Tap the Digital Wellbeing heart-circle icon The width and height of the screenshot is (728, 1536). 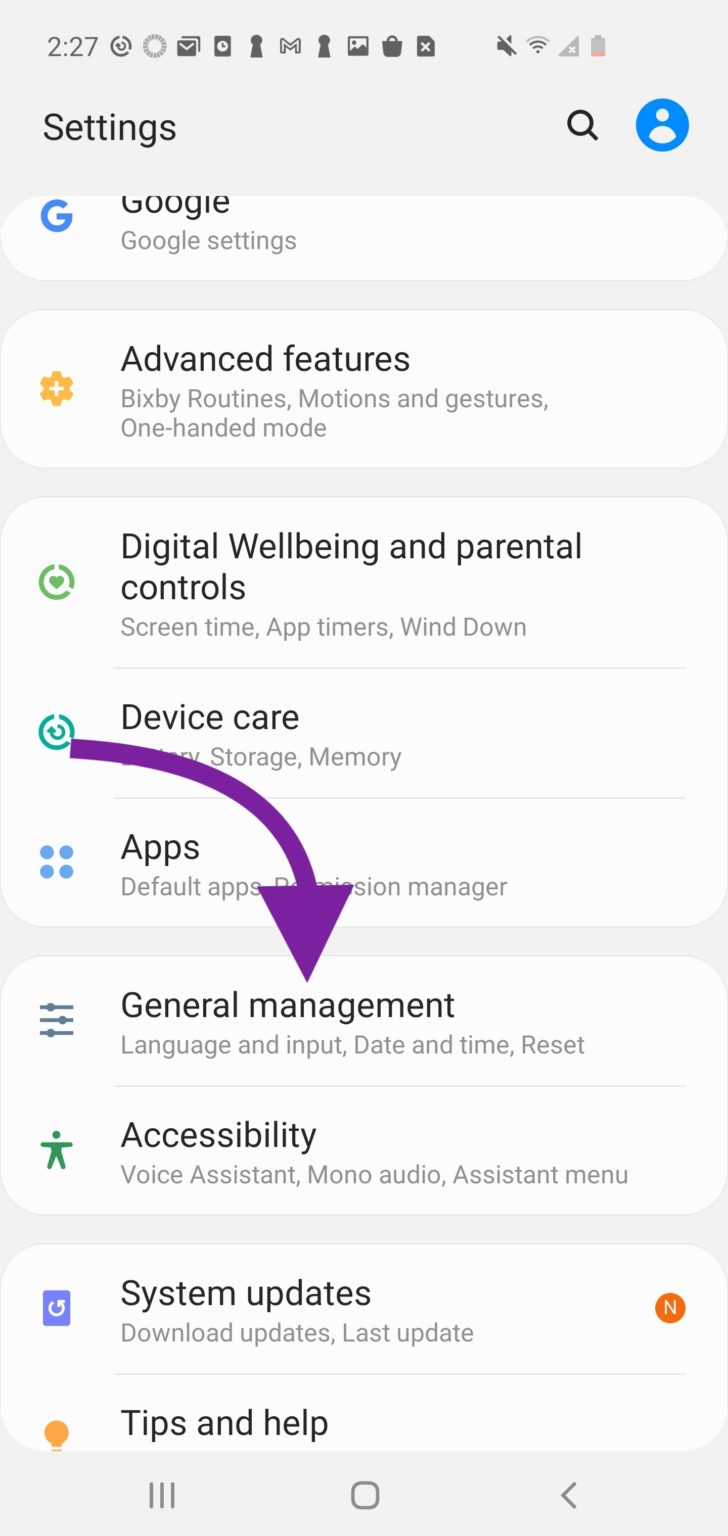pos(56,581)
